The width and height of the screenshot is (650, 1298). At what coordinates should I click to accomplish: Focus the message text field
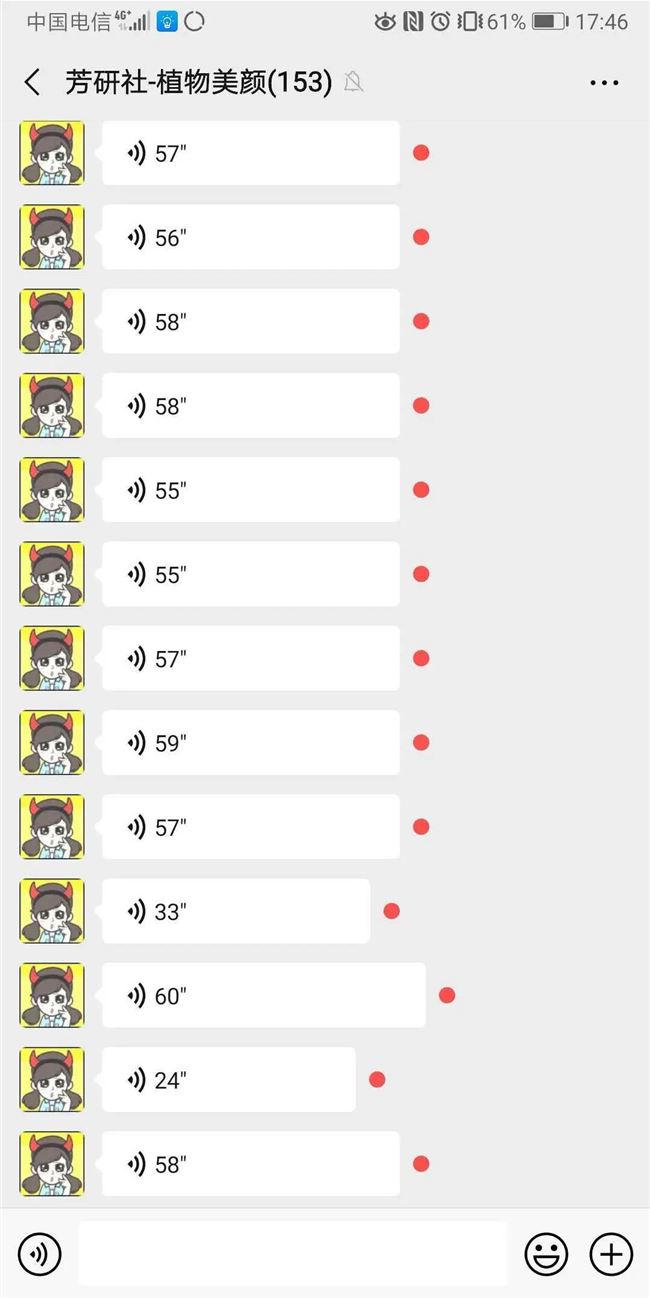pos(292,1253)
